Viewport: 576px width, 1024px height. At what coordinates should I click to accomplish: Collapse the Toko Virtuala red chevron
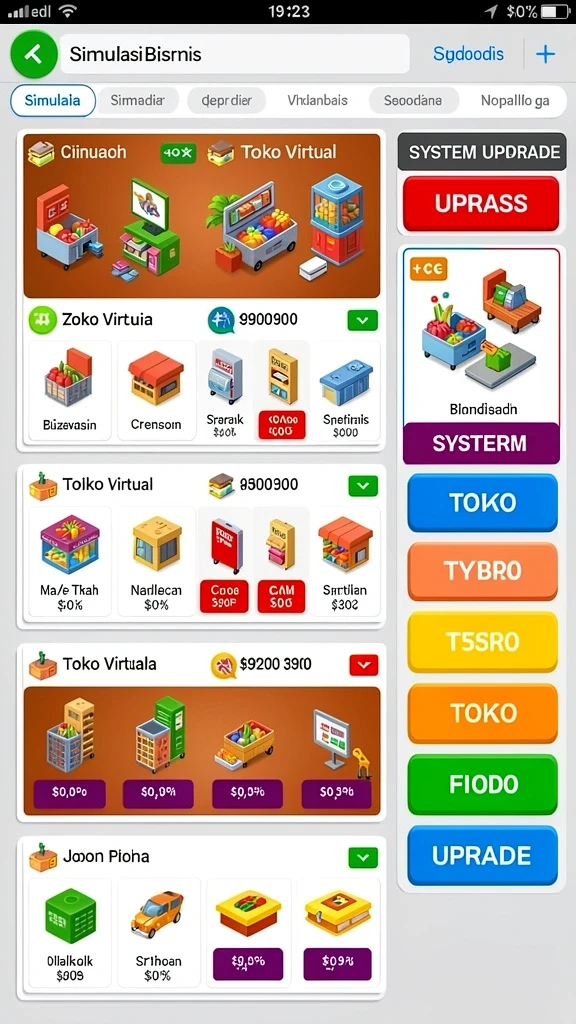pyautogui.click(x=364, y=665)
